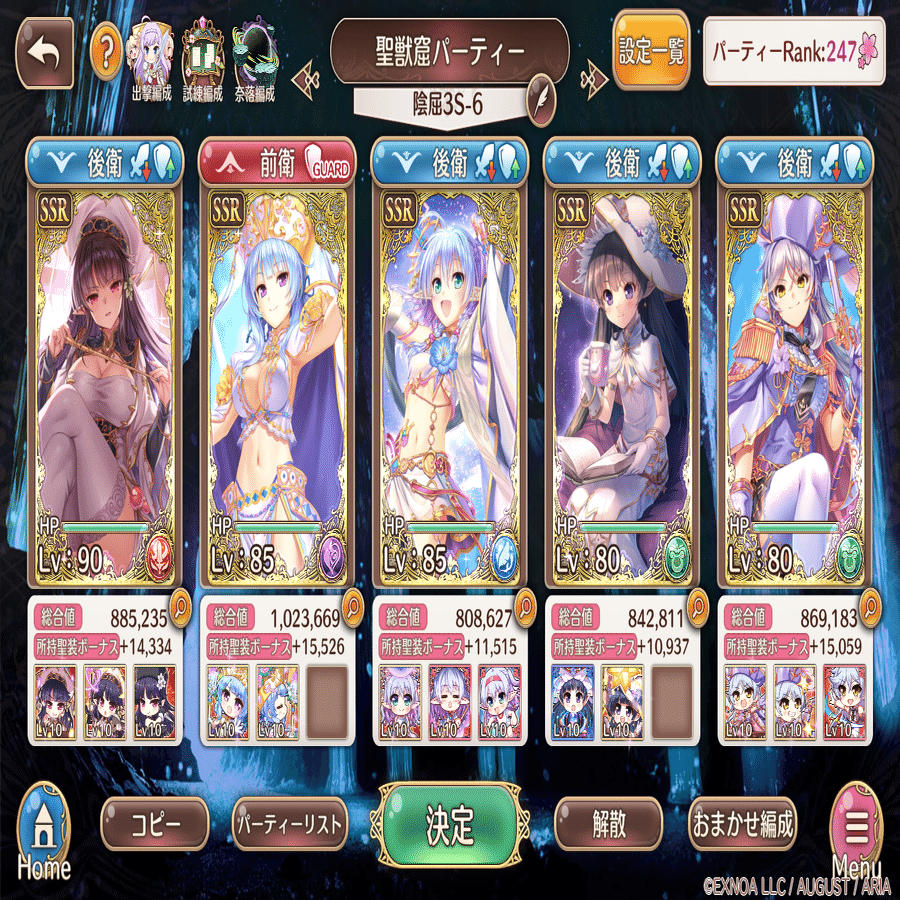Tap the コピー button
Screen dimensions: 900x900
(154, 825)
